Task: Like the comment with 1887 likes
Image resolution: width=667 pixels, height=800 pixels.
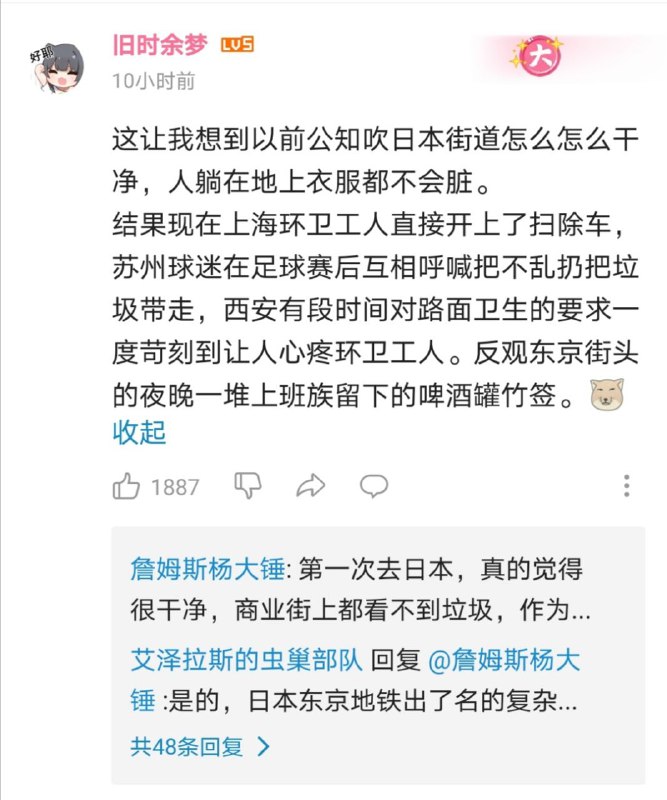Action: 127,487
